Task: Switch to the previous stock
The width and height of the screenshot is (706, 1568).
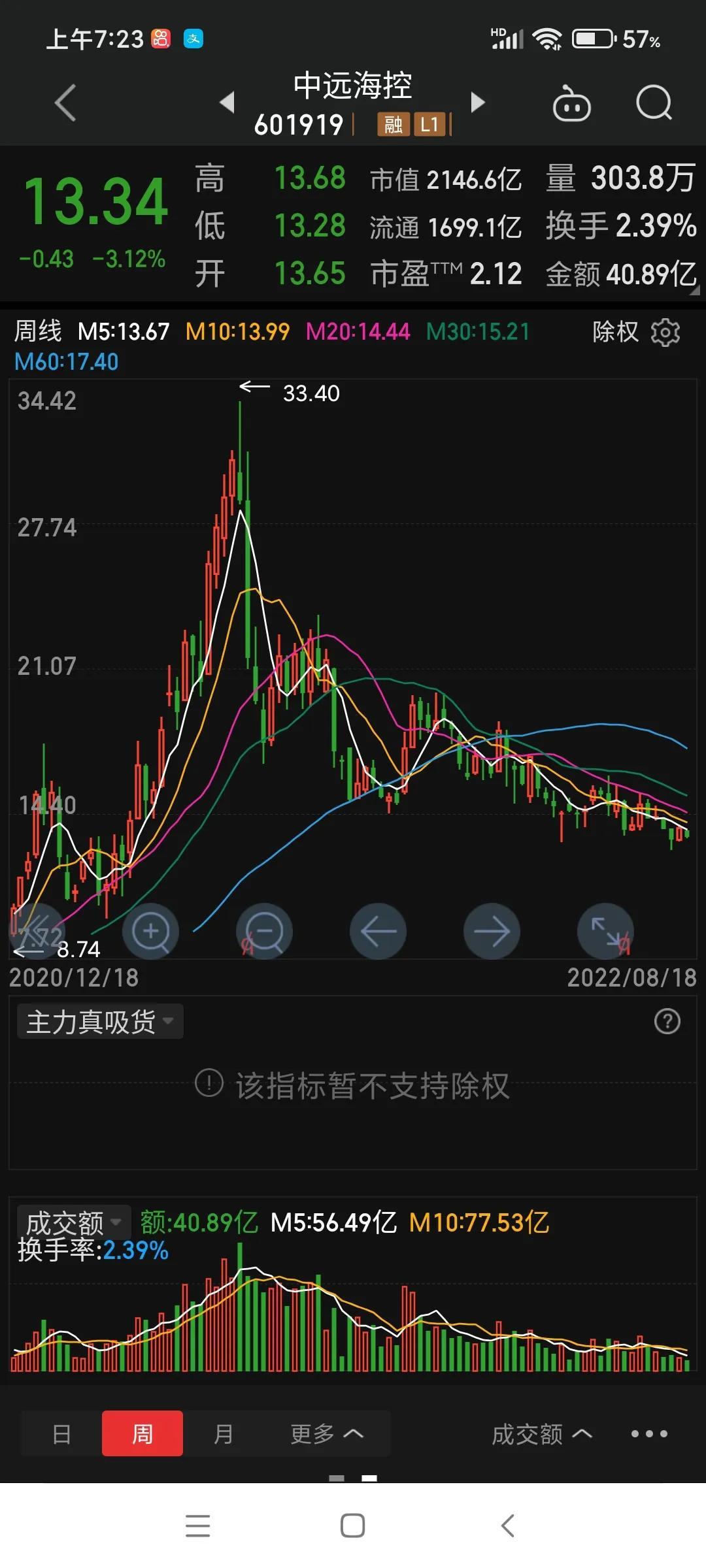Action: (227, 102)
